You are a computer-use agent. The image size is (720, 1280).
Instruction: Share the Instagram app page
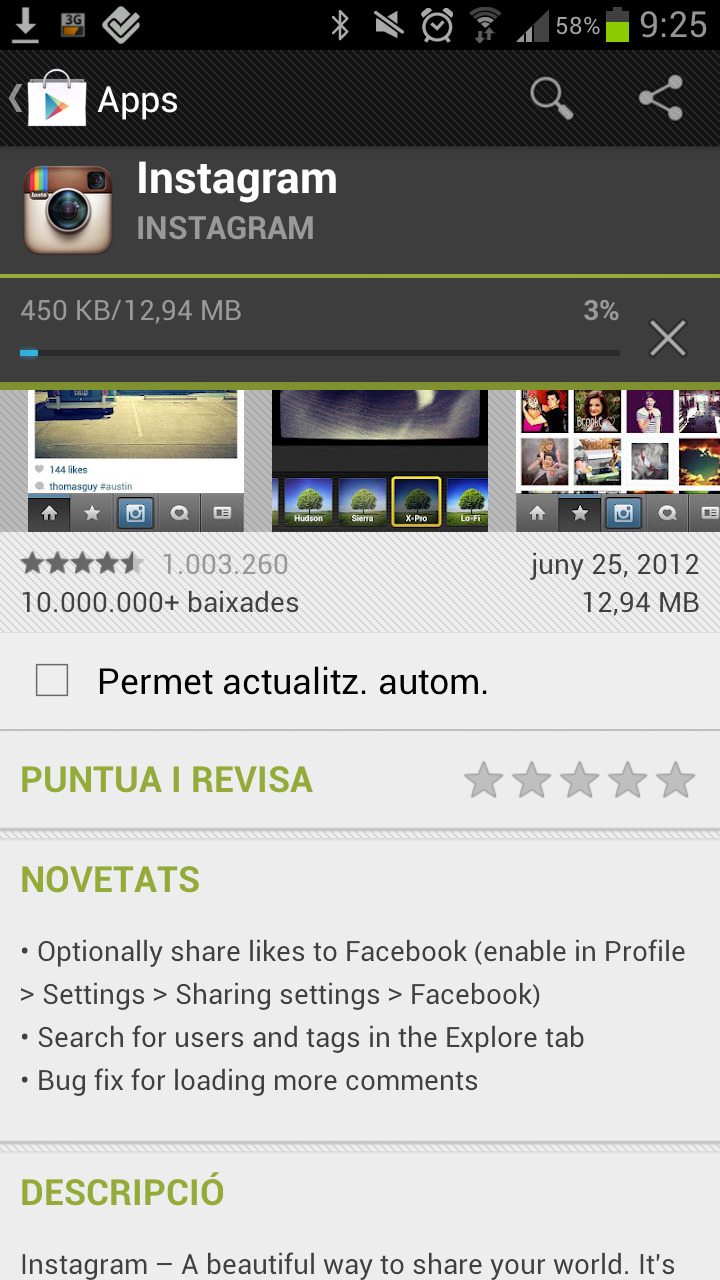tap(661, 99)
